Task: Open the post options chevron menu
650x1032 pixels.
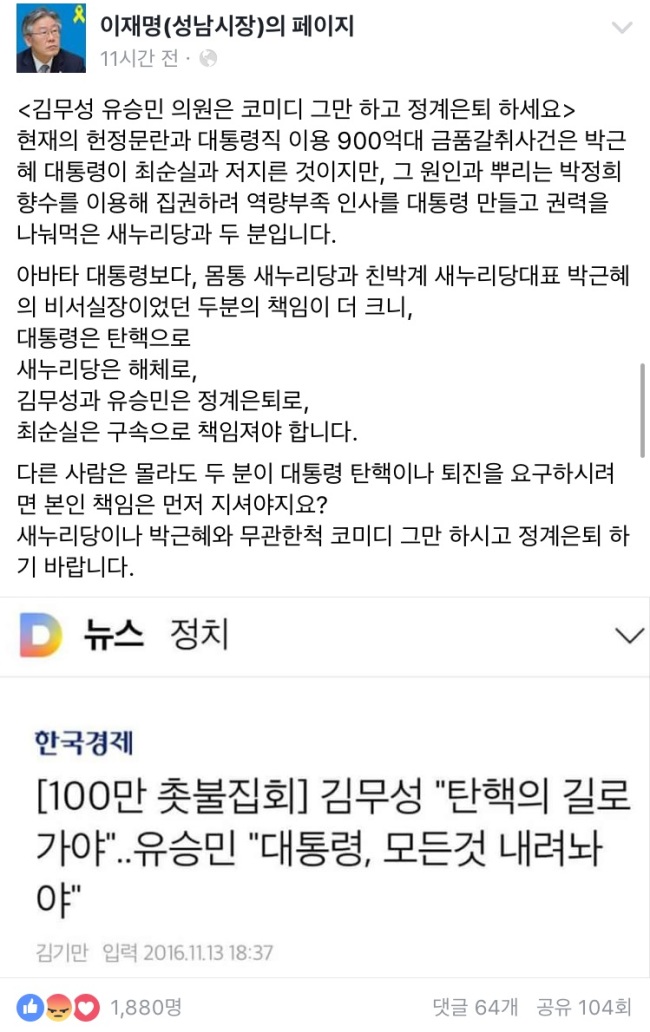Action: point(622,28)
